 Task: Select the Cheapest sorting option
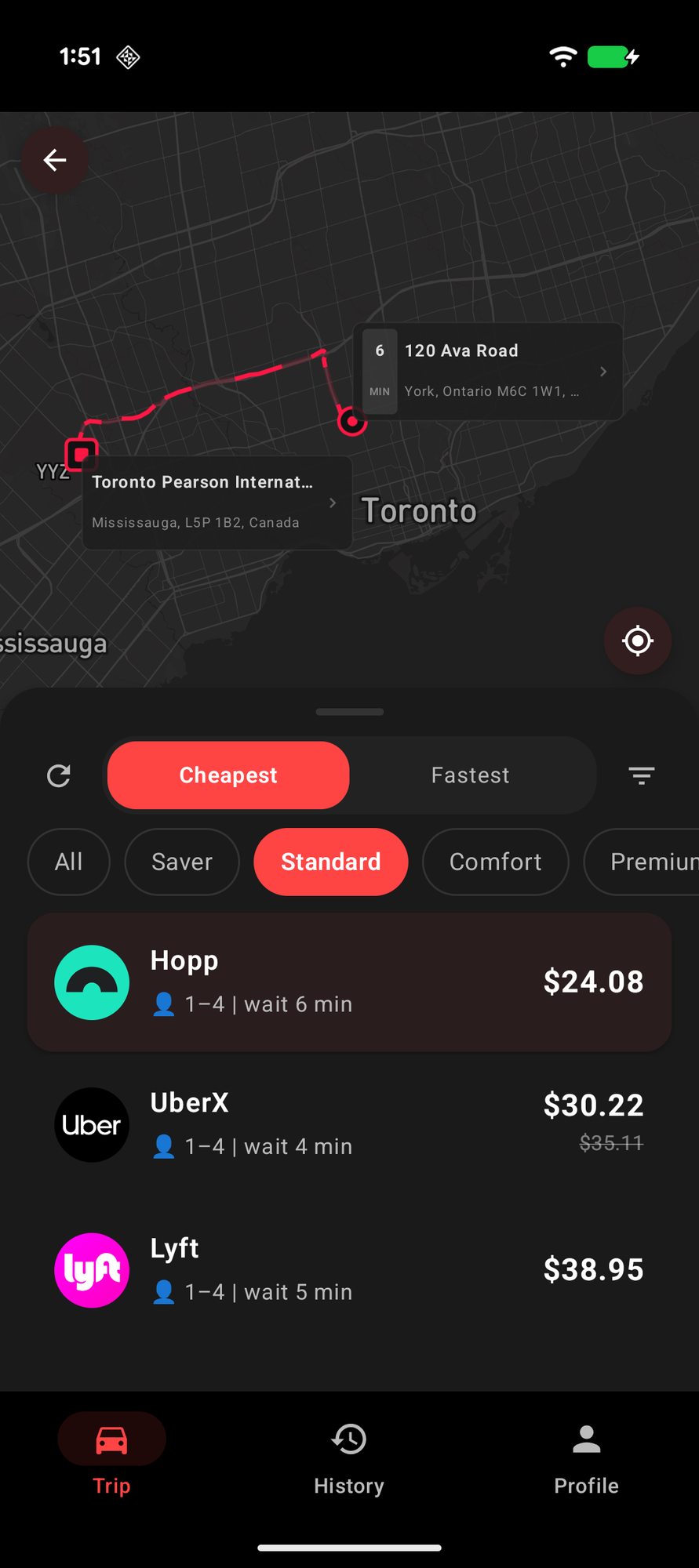tap(228, 775)
